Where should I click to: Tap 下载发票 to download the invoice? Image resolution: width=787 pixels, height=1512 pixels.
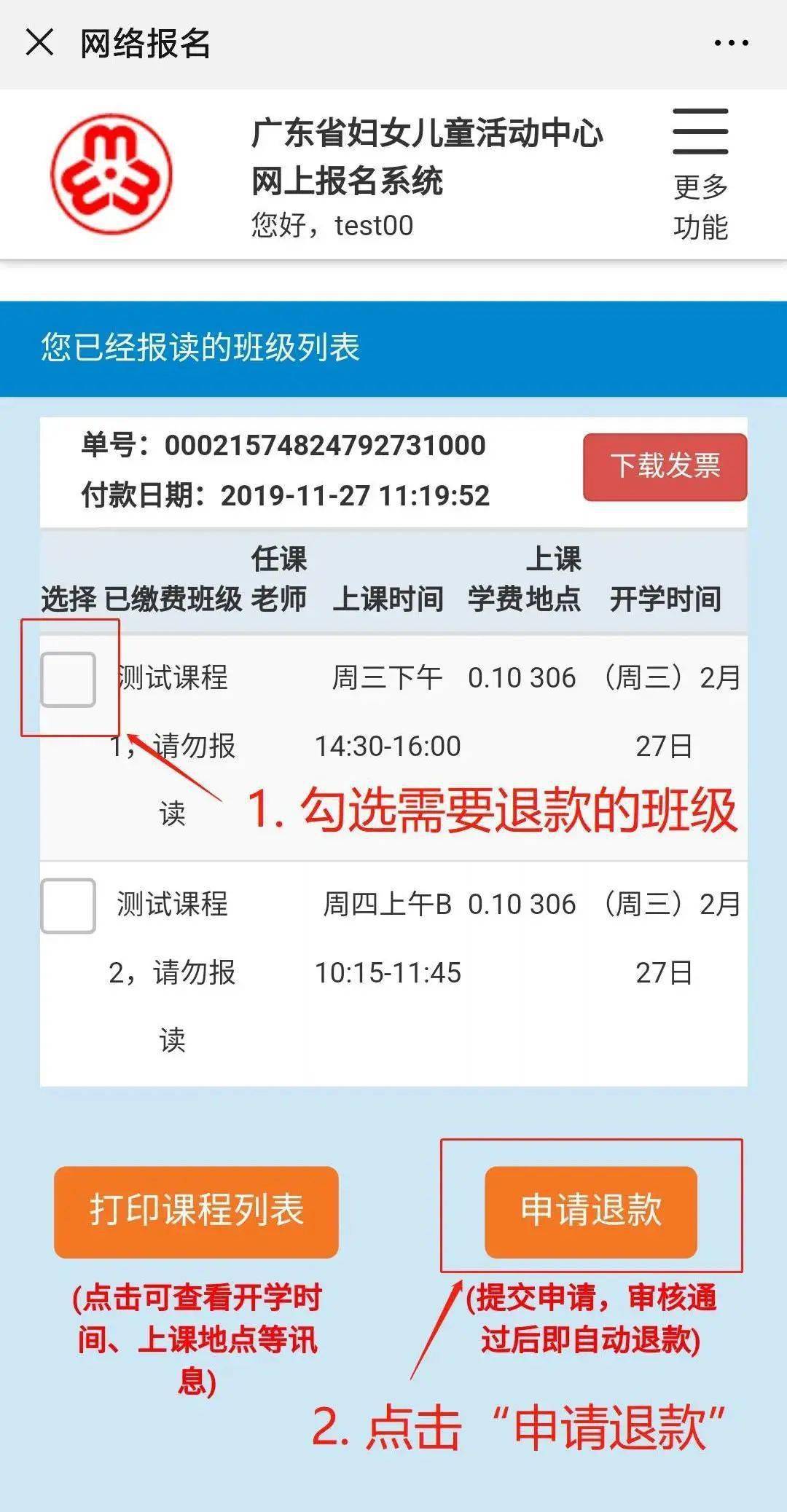point(665,467)
